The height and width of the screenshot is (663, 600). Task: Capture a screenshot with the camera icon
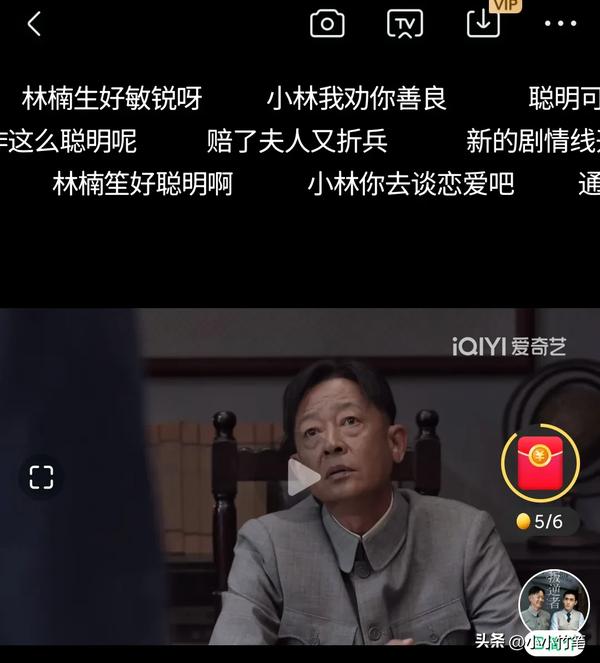point(327,23)
